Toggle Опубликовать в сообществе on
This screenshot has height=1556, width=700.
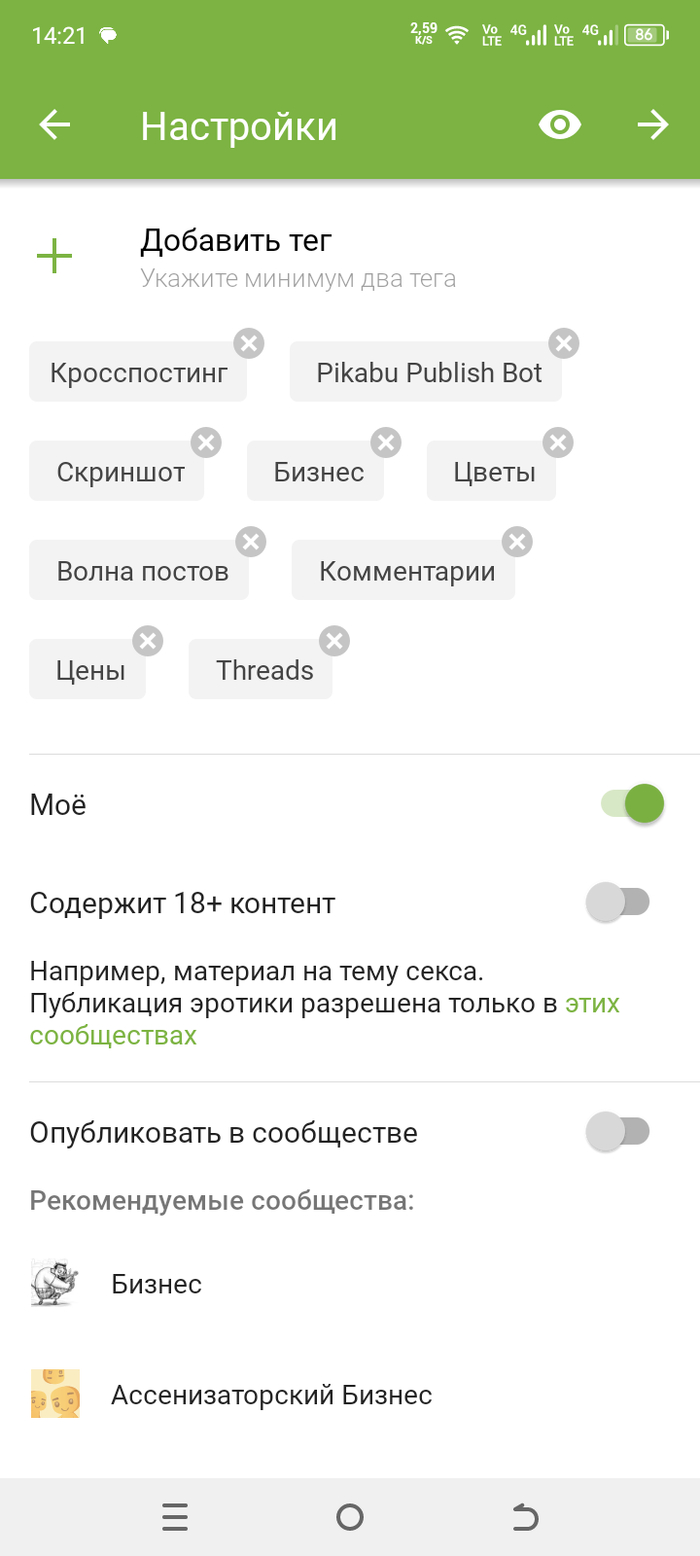point(618,1132)
